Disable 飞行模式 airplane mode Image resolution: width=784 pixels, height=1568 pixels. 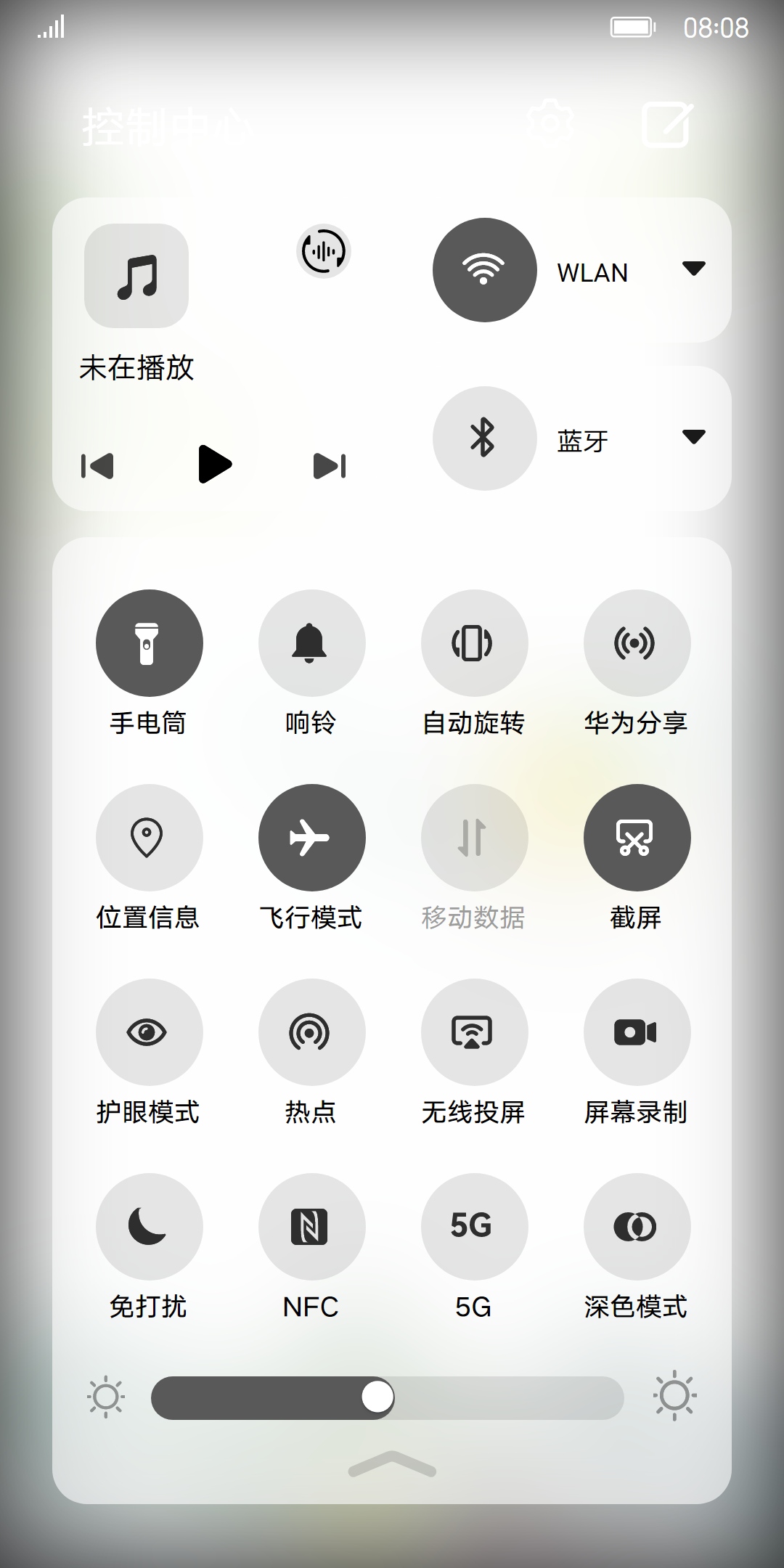(312, 838)
